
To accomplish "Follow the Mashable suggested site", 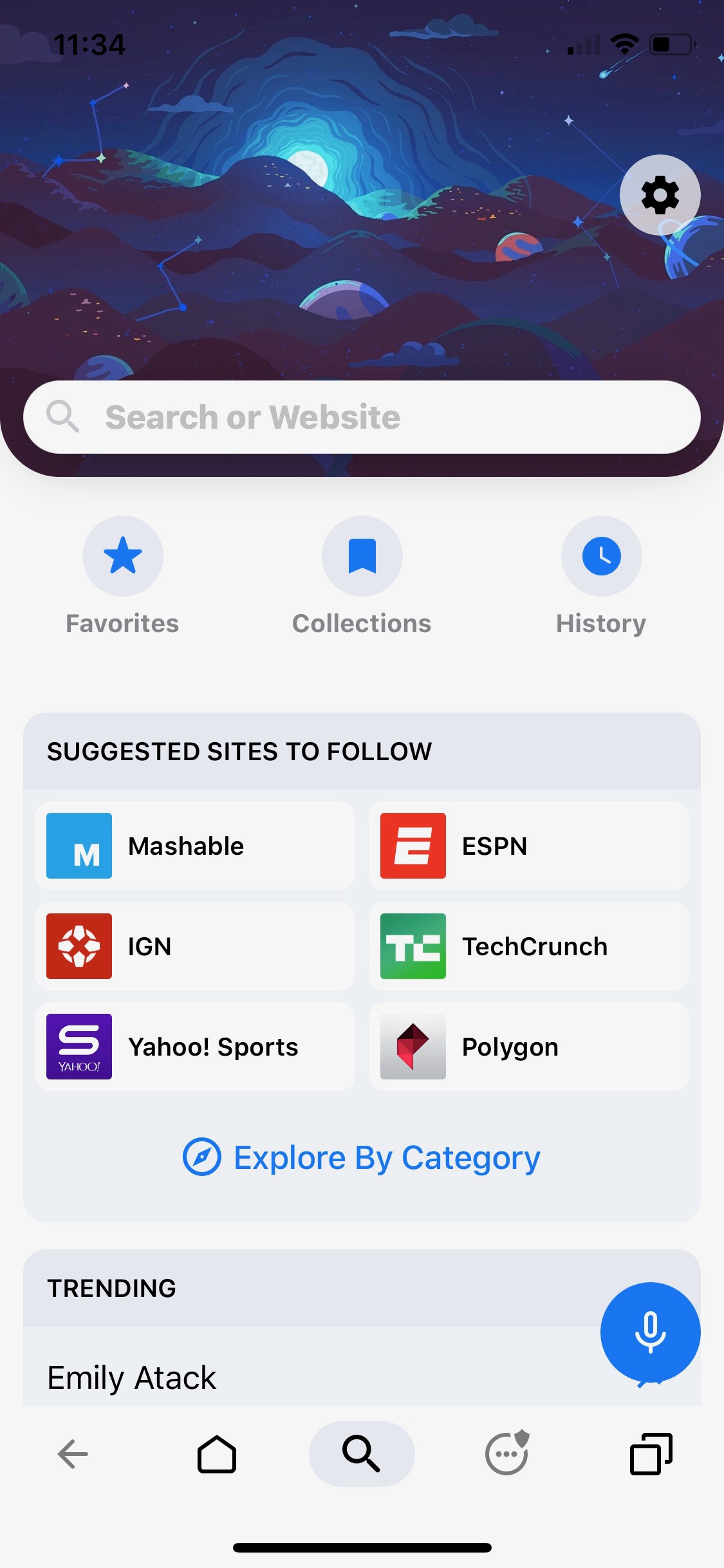I will [x=195, y=846].
